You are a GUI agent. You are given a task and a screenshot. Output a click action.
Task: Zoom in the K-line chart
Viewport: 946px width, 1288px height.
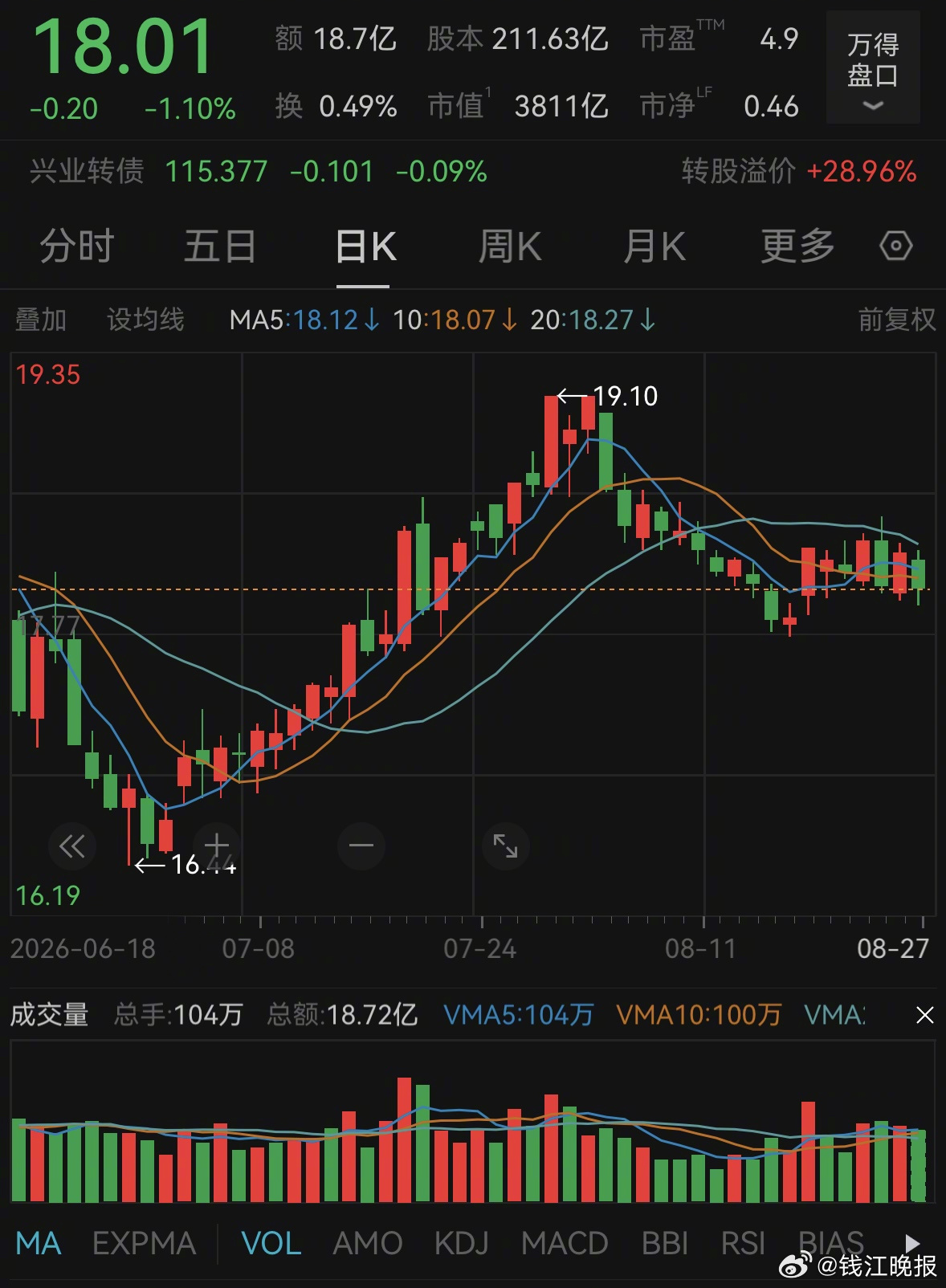coord(217,846)
